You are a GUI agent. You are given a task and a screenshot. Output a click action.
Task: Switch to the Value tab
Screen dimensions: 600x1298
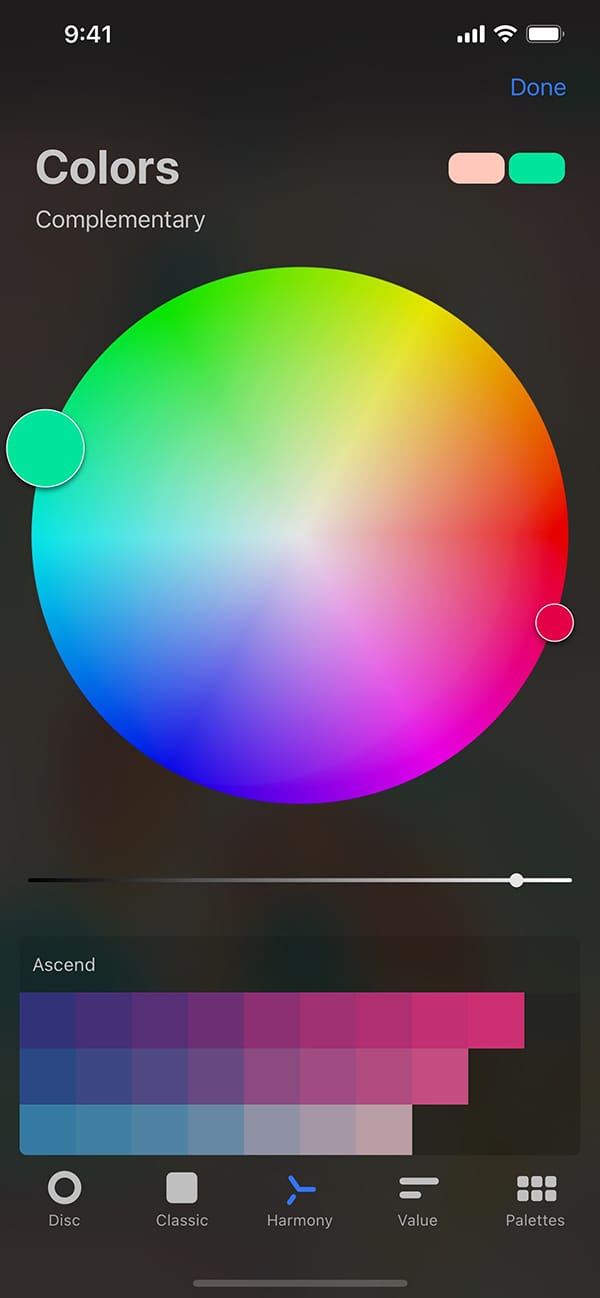coord(418,1200)
